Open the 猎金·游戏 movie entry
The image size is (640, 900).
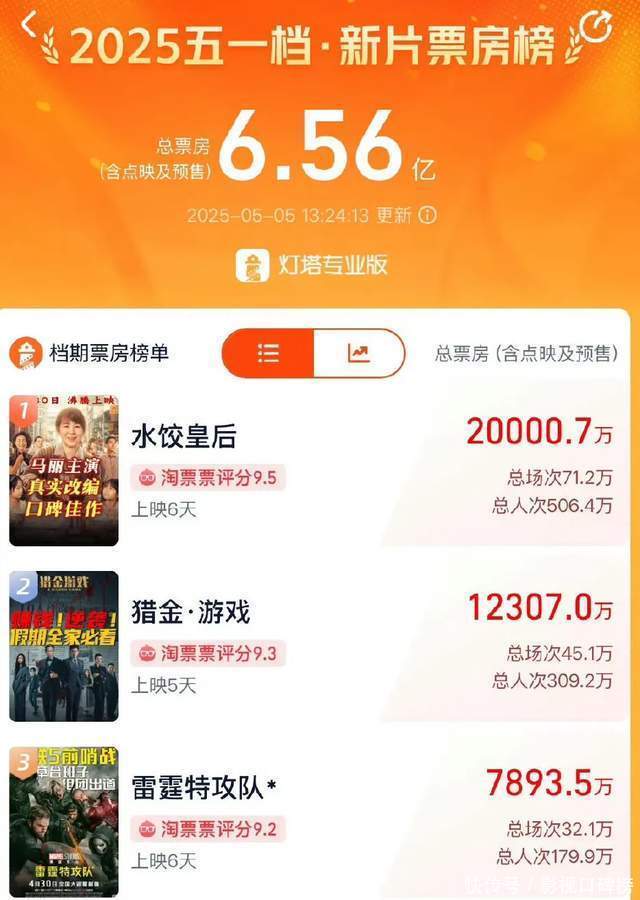pyautogui.click(x=190, y=611)
